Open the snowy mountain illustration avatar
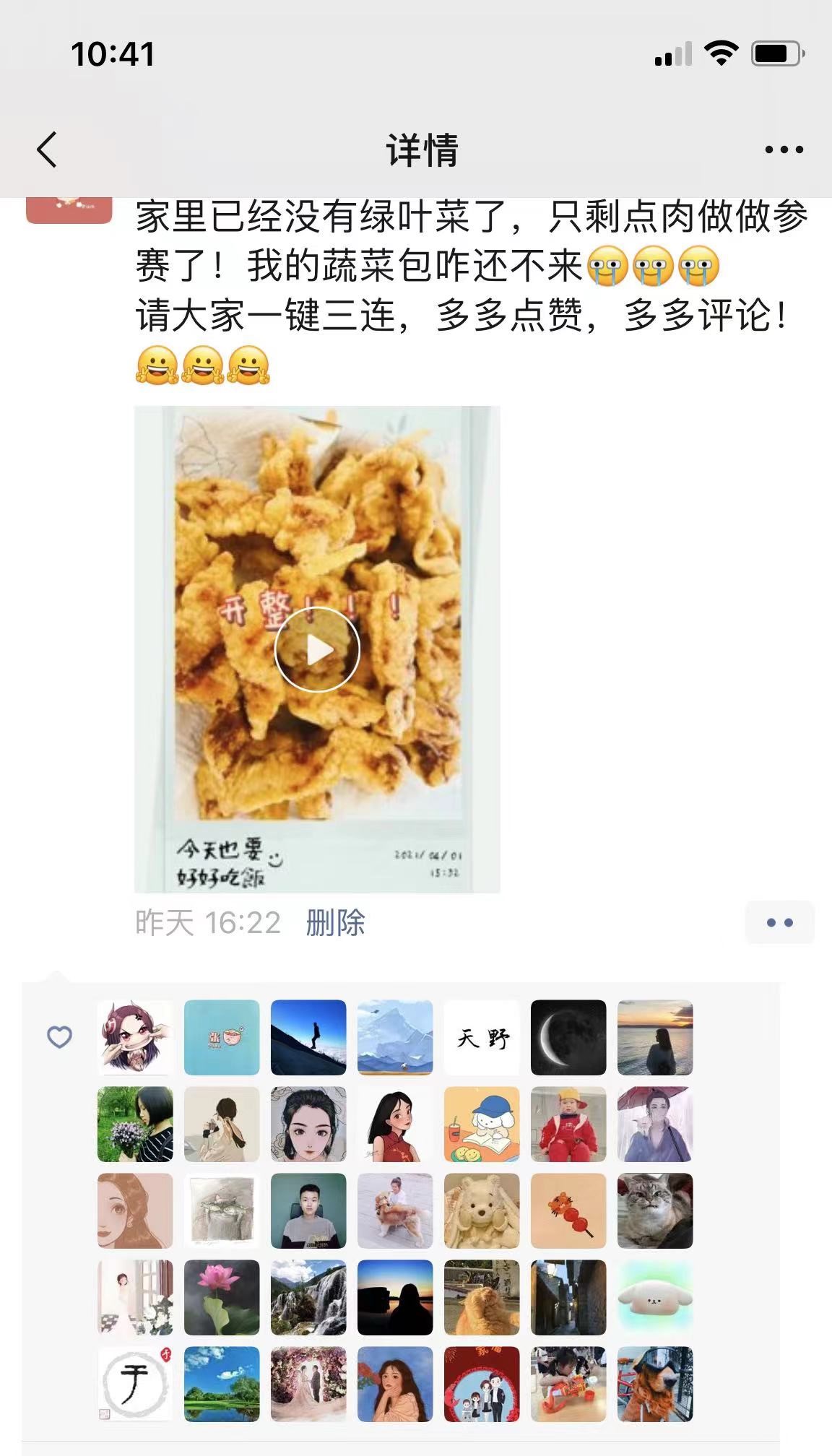Screen dimensions: 832x1456 (395, 1038)
